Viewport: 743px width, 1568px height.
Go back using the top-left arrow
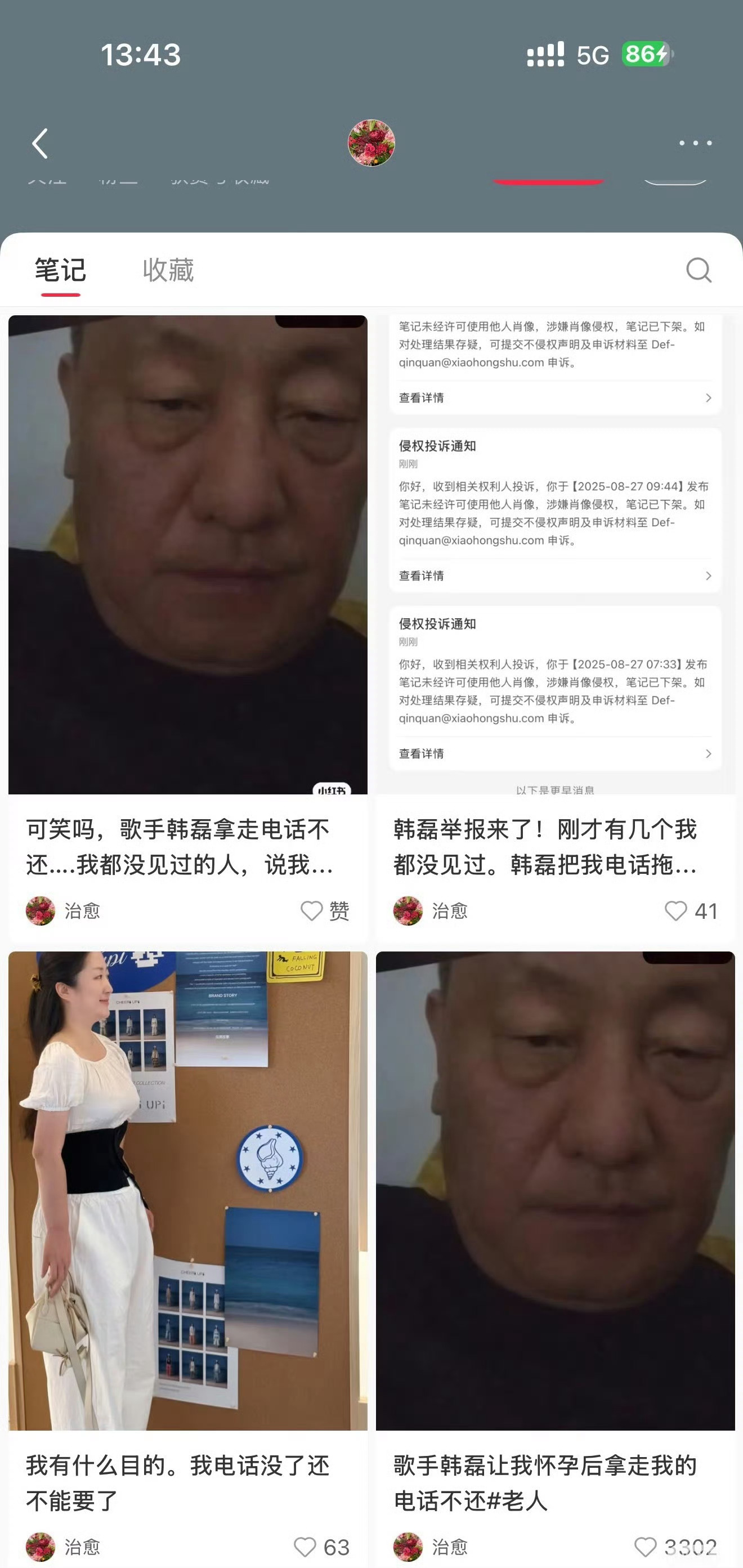click(40, 144)
